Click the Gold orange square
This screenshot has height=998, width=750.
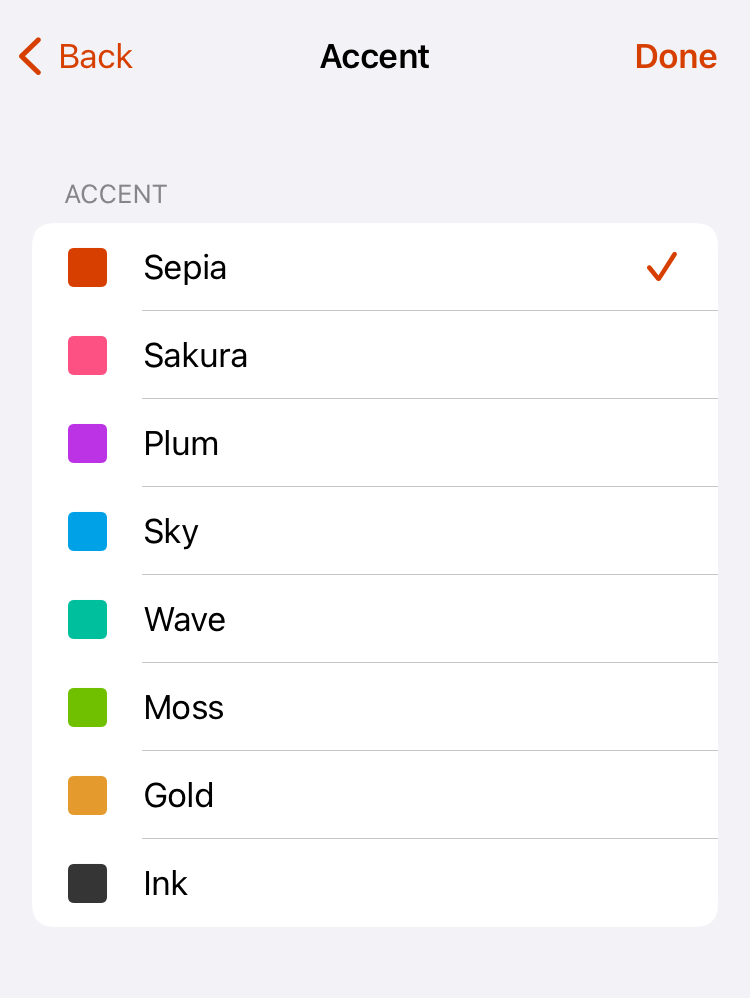87,795
